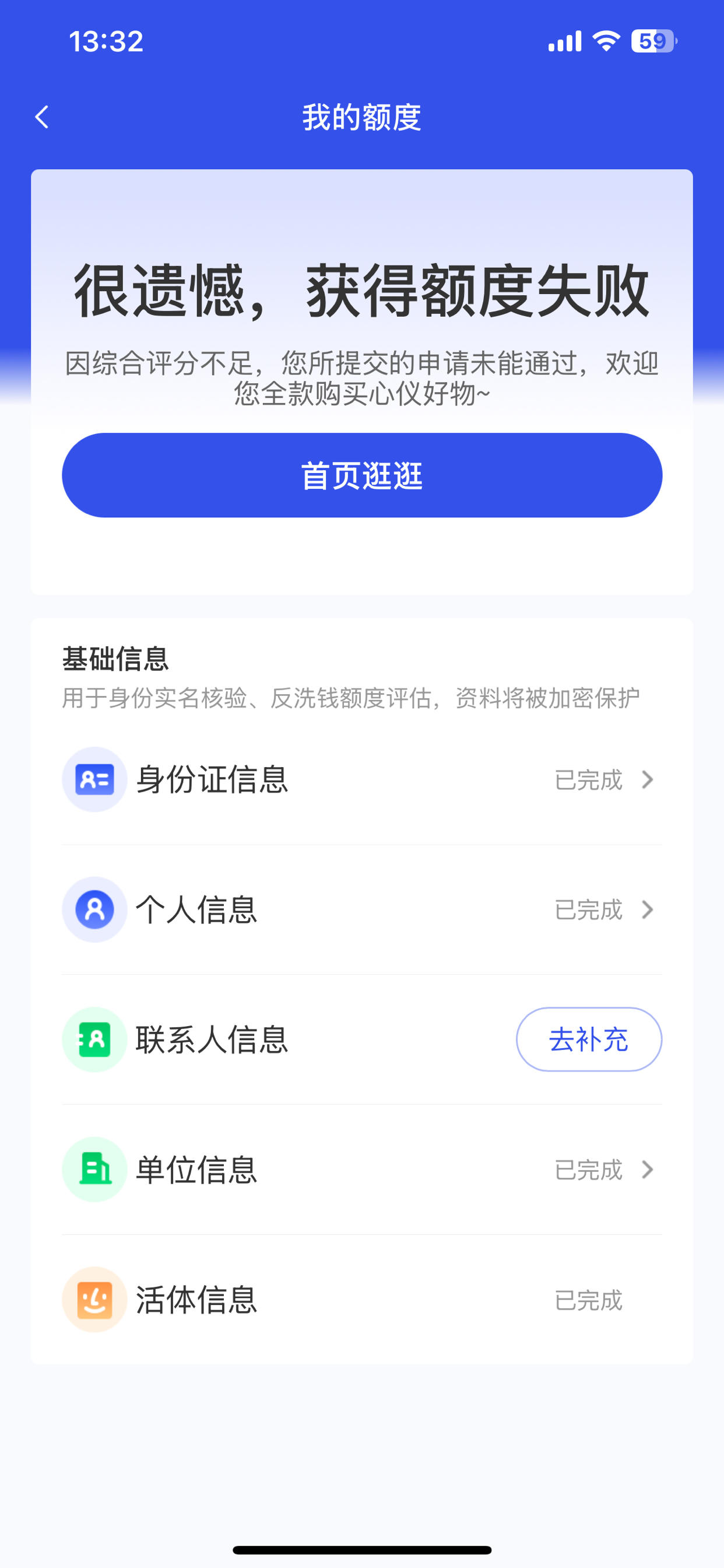Open the 身份证信息 row
The width and height of the screenshot is (724, 1568).
[362, 780]
